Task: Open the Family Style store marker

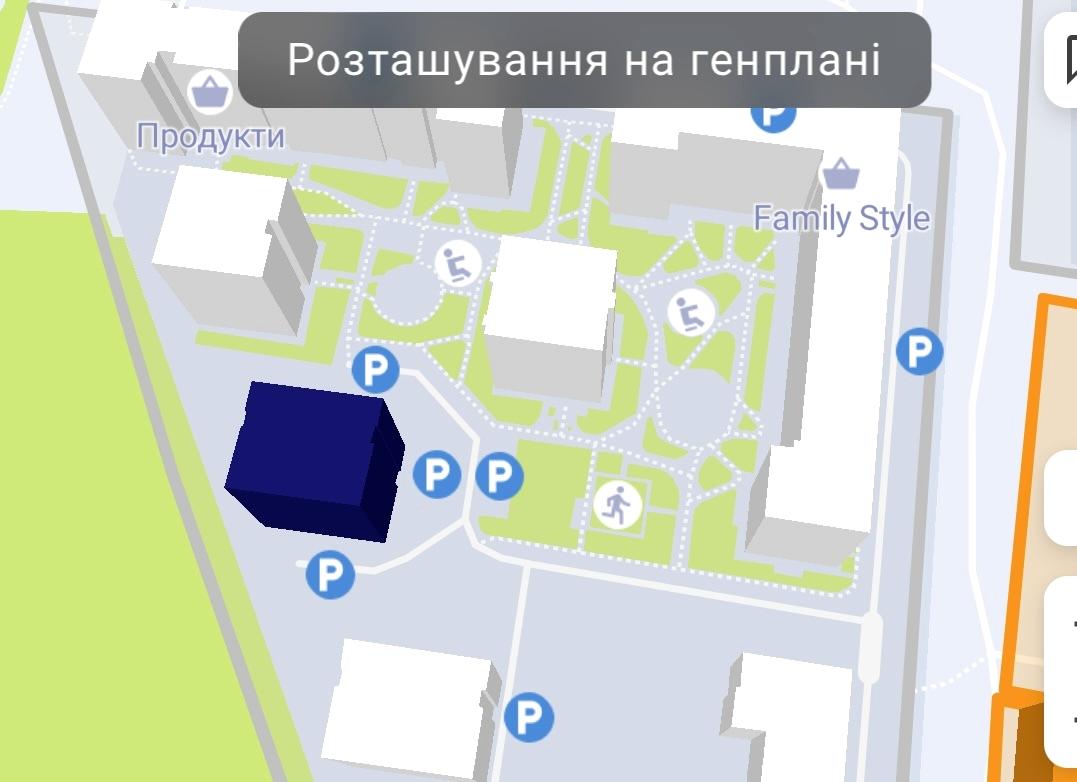Action: [840, 175]
